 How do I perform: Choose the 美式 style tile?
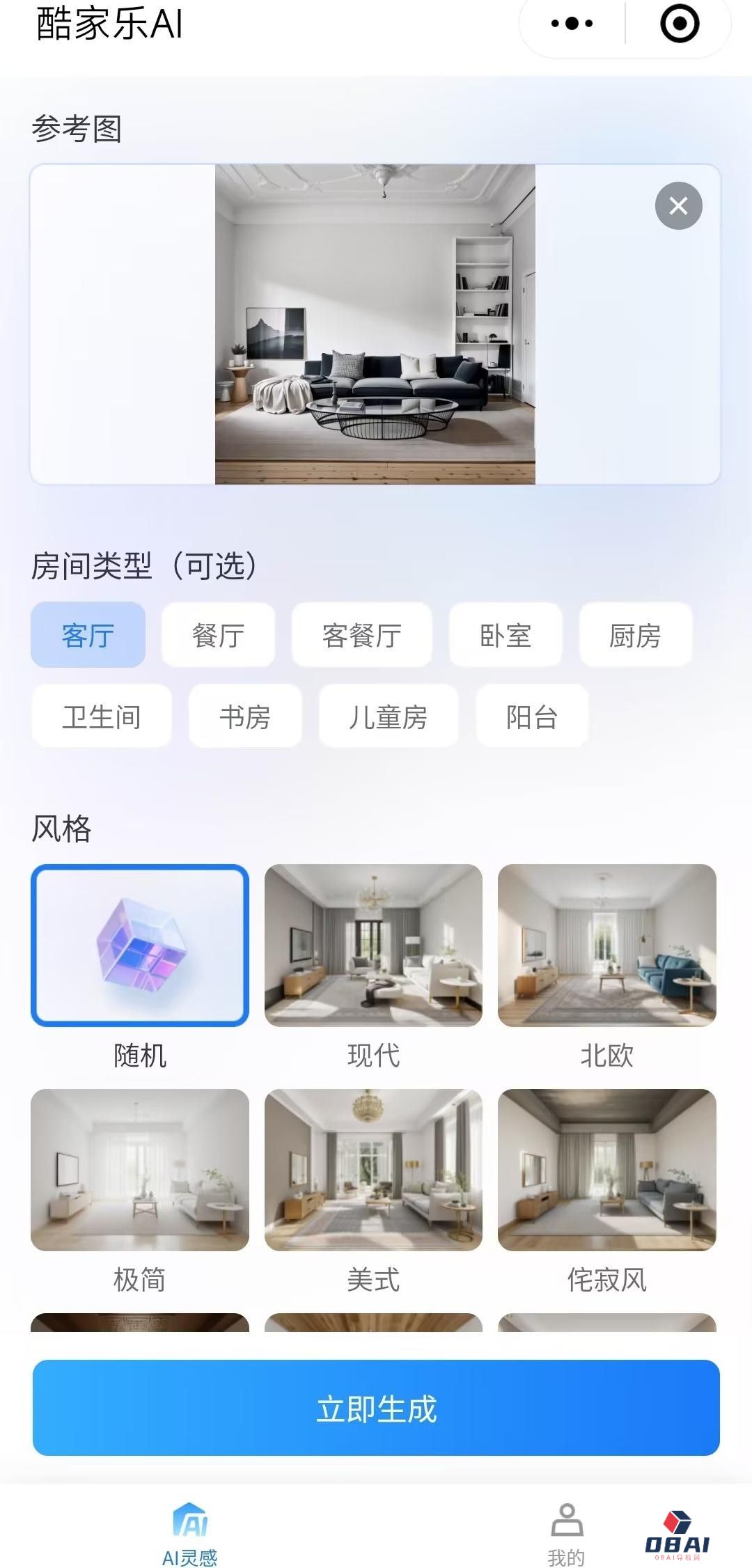point(373,1170)
